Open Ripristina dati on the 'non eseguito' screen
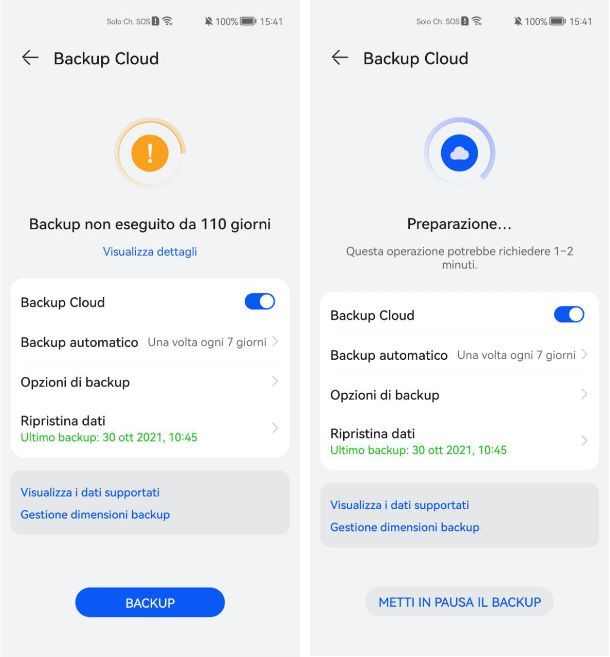Viewport: 610px width, 657px height. [150, 428]
